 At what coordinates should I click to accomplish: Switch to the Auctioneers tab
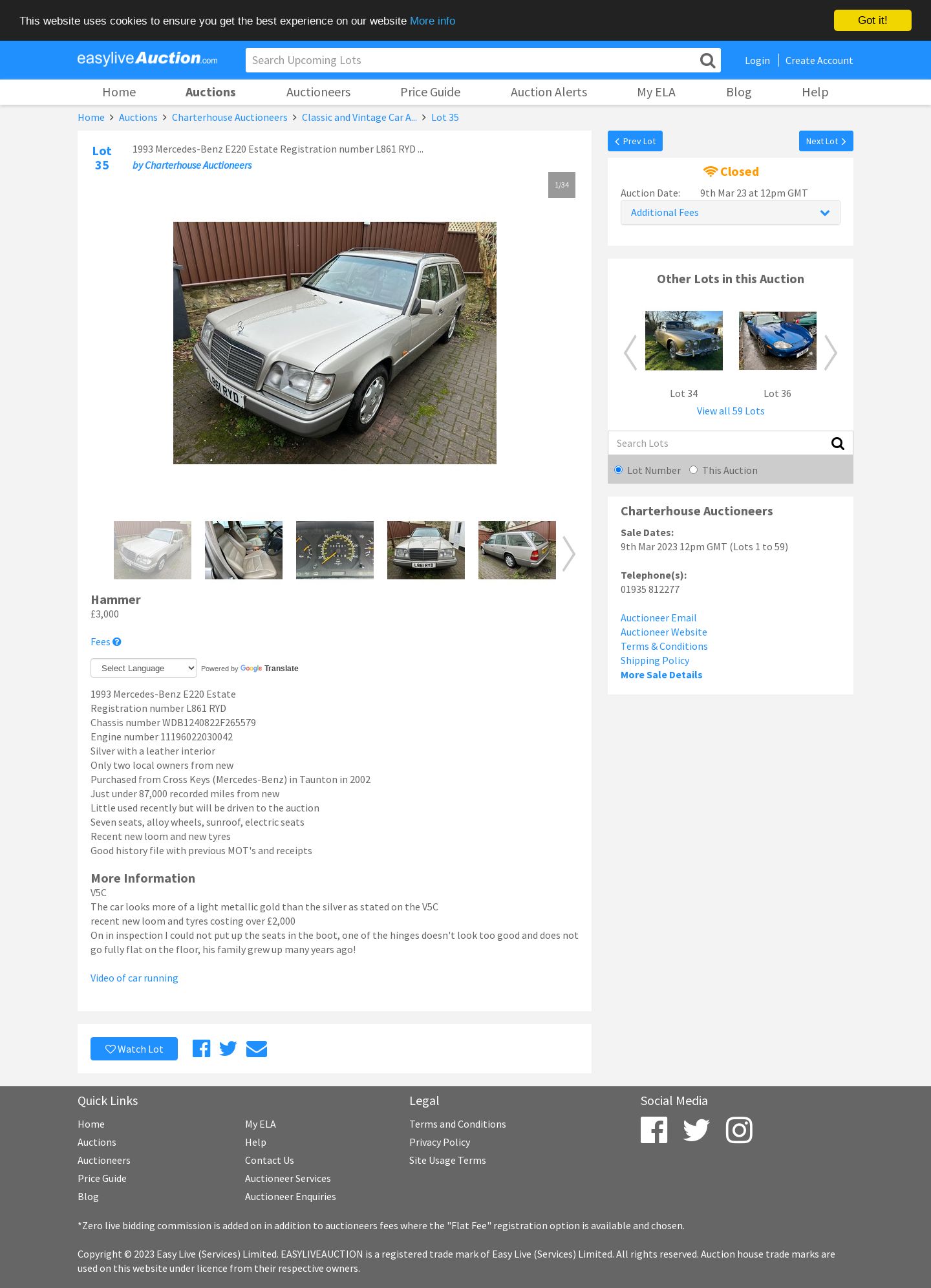tap(318, 92)
